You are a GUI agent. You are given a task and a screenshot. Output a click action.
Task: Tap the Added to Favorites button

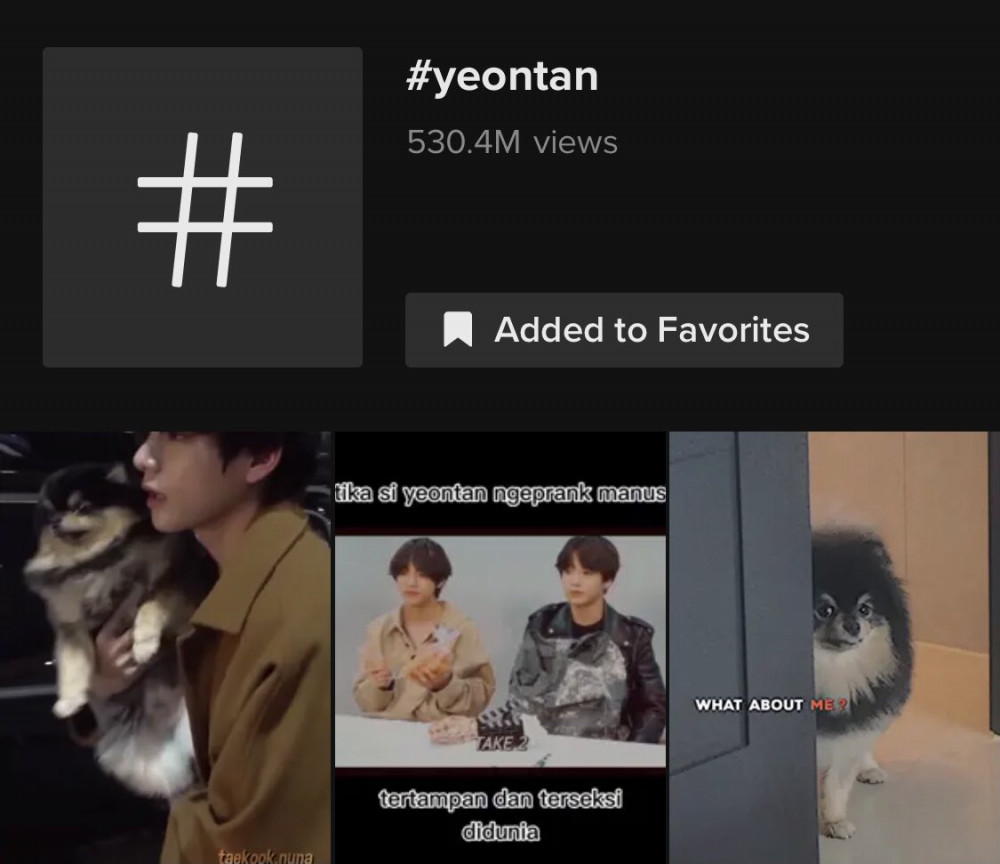coord(624,330)
